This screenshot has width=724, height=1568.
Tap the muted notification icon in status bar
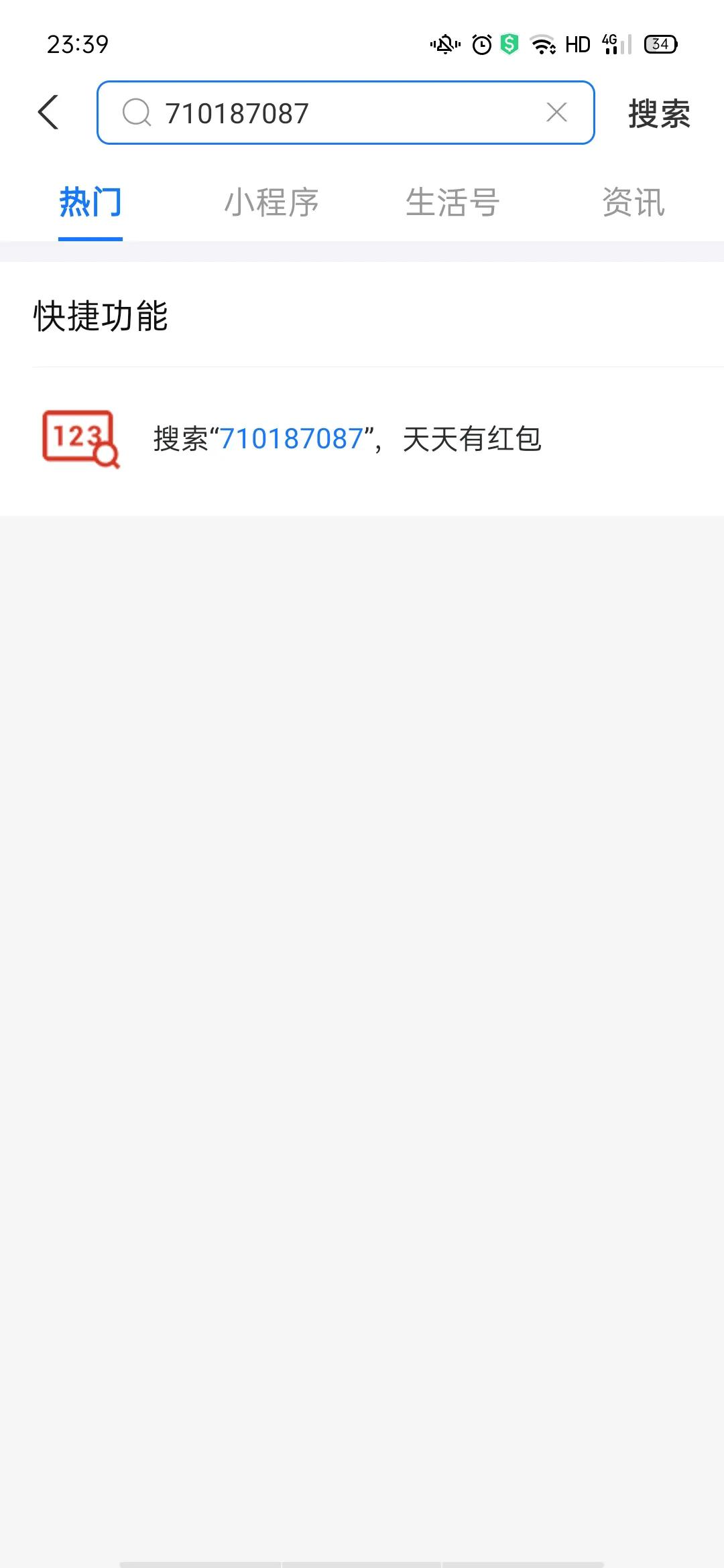coord(444,44)
